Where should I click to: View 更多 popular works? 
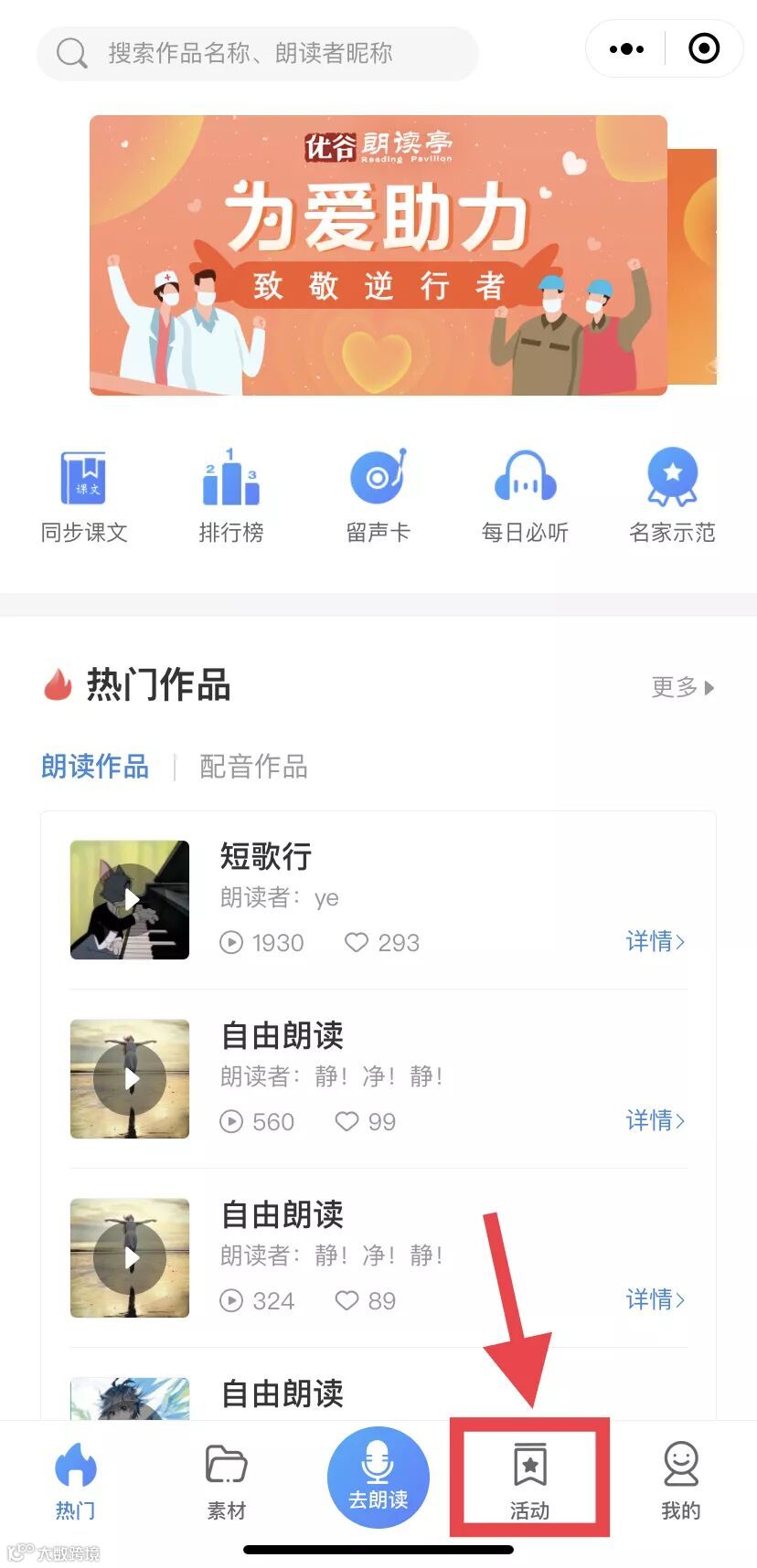pyautogui.click(x=682, y=687)
